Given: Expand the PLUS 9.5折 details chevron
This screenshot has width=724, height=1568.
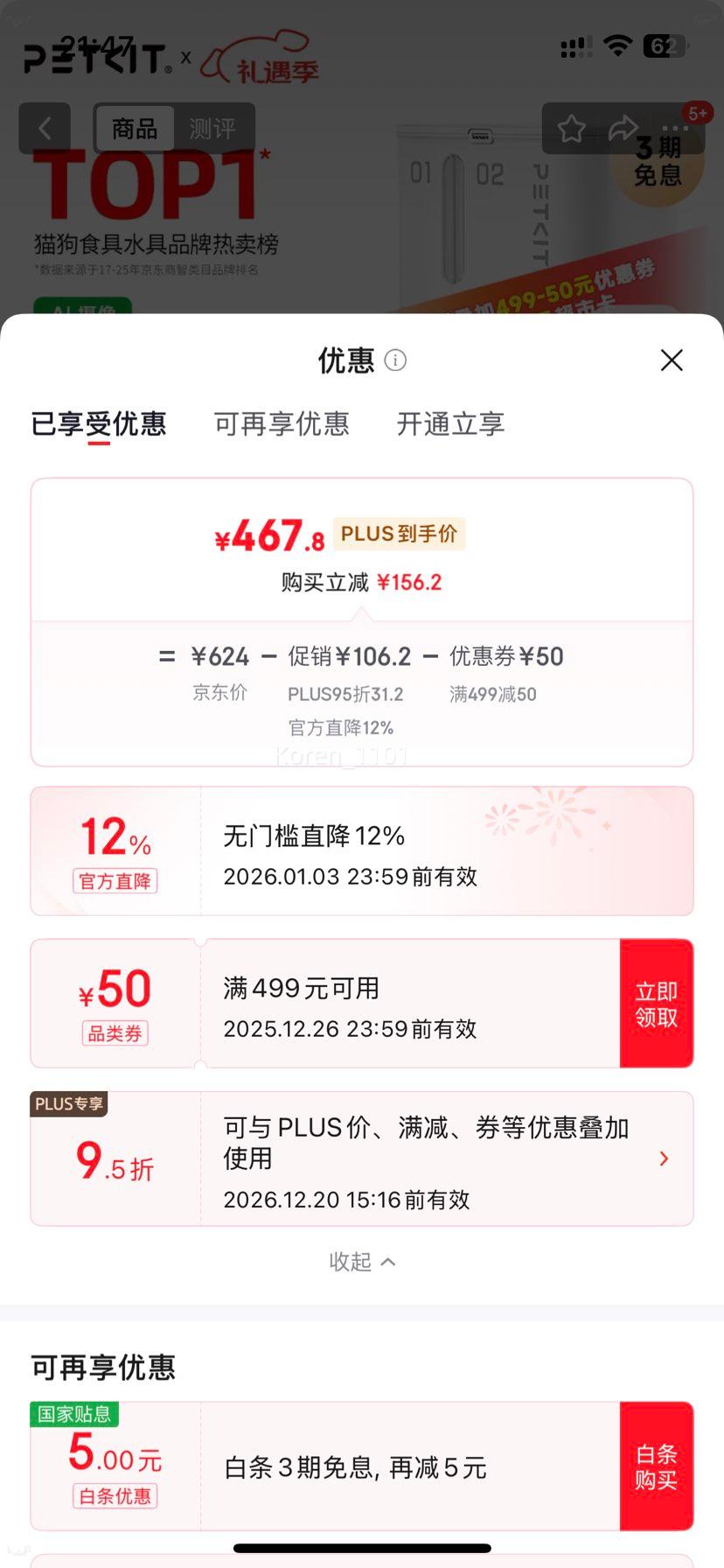Looking at the screenshot, I should tap(664, 1158).
